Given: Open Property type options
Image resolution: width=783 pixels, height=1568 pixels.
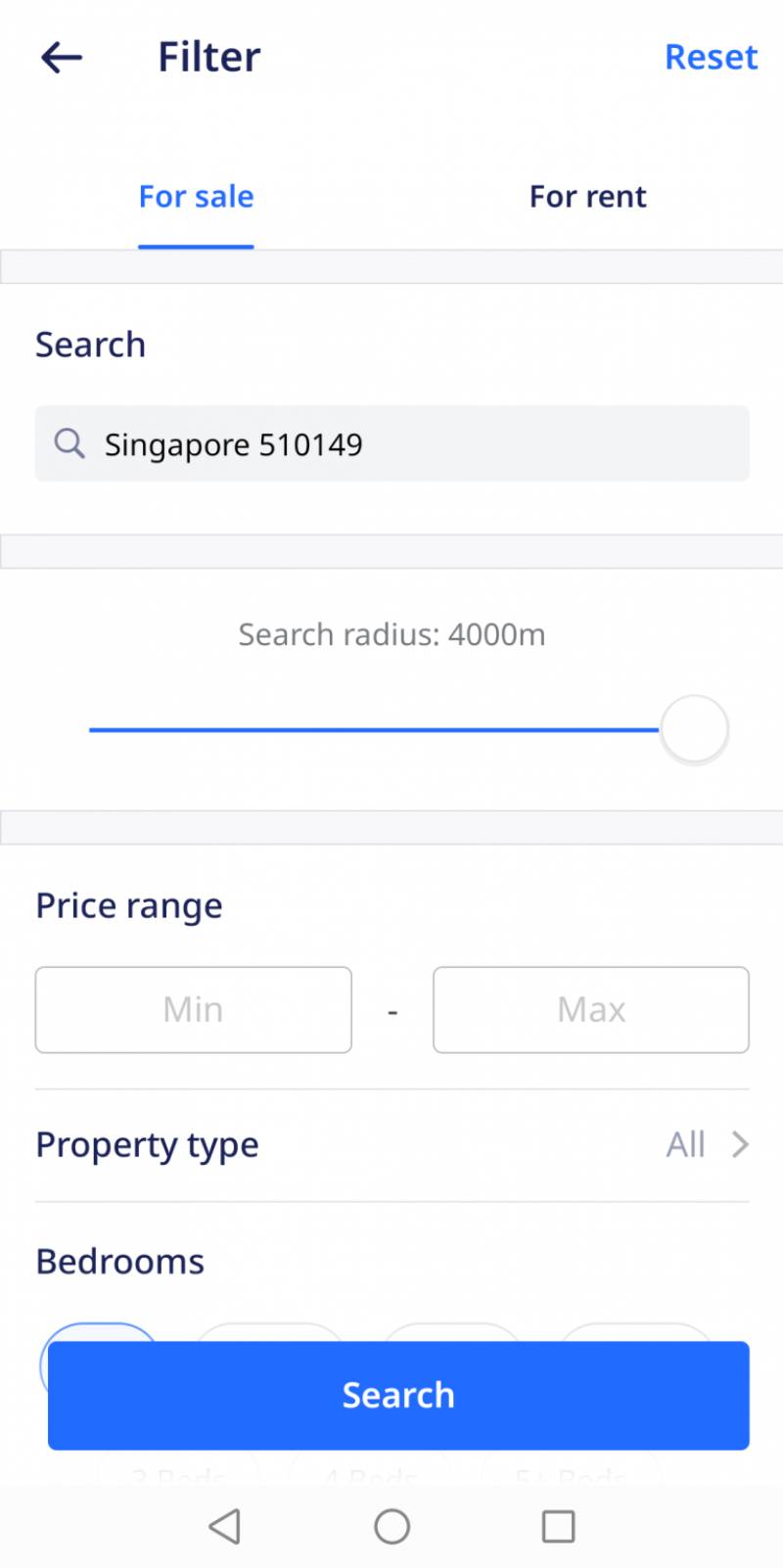Looking at the screenshot, I should pyautogui.click(x=391, y=1144).
